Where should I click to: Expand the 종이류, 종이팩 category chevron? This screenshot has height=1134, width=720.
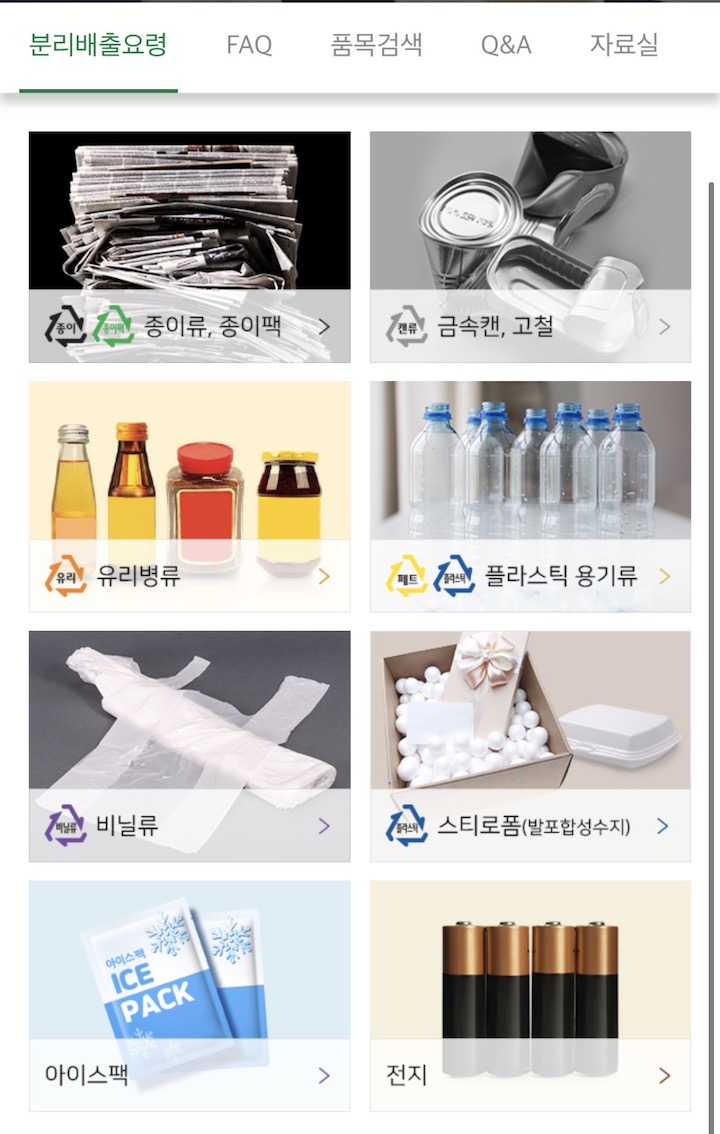tap(322, 324)
